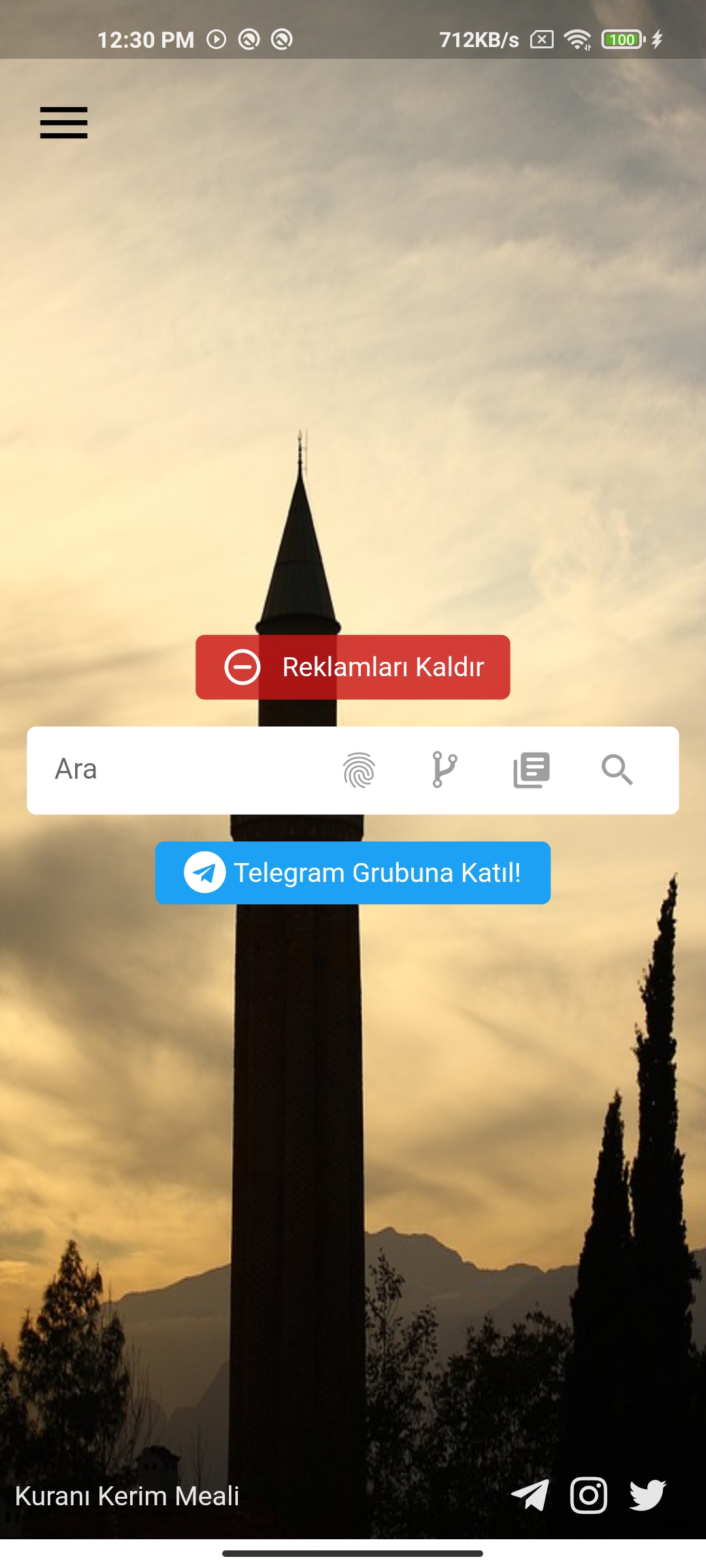Tap the magnifier search icon

pos(617,770)
